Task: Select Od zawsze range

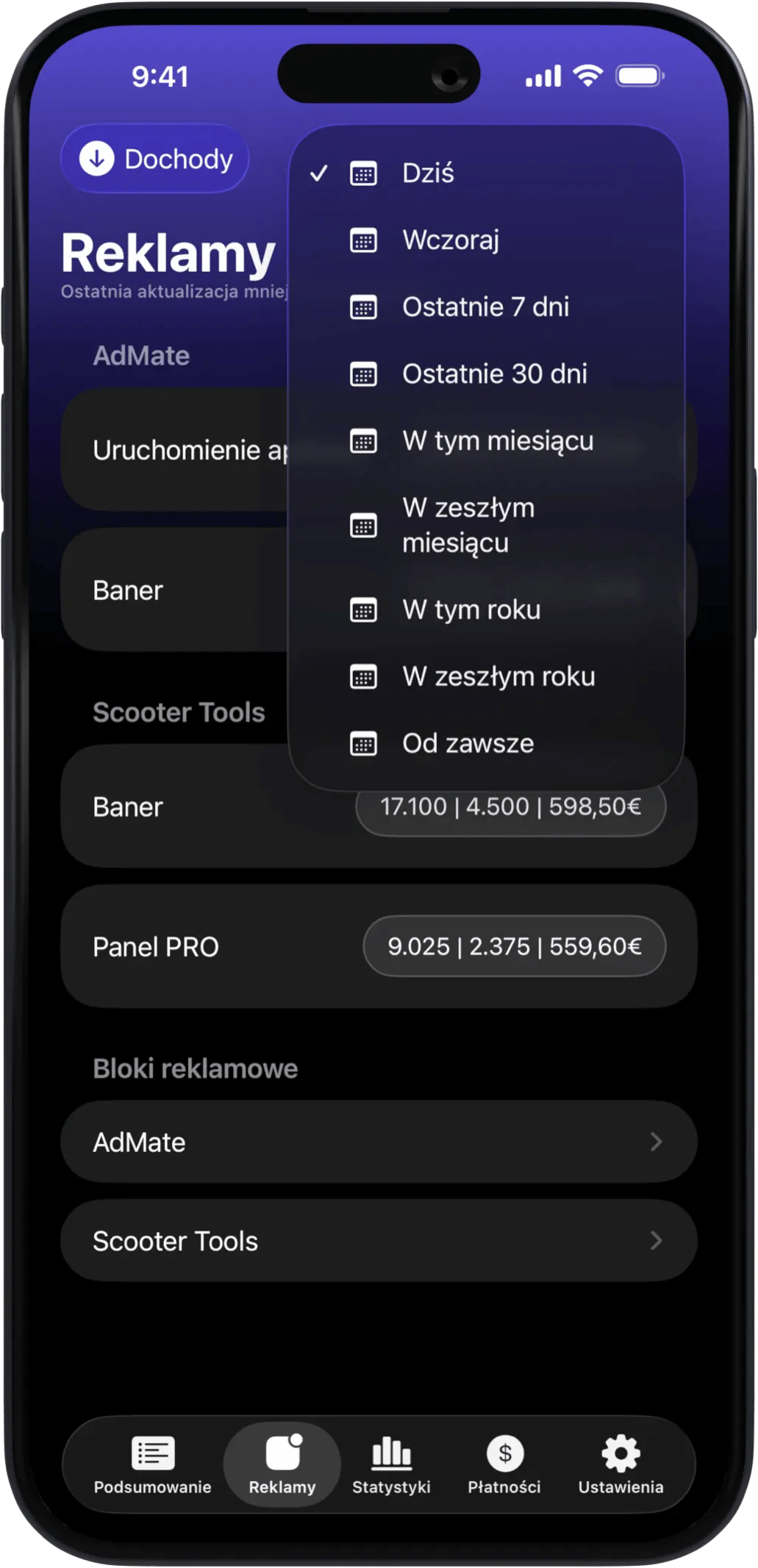Action: click(485, 743)
